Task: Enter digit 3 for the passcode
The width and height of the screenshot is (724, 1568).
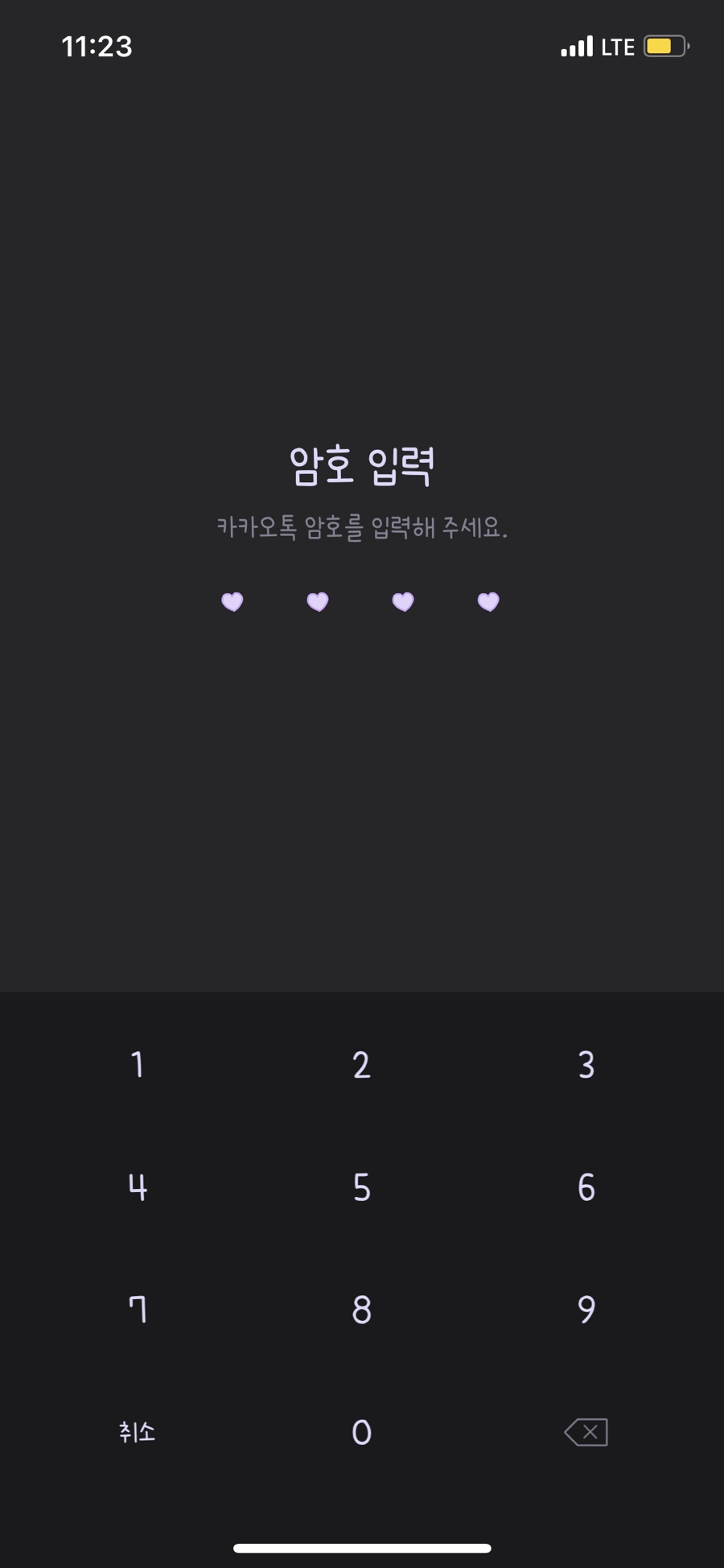Action: tap(586, 1065)
